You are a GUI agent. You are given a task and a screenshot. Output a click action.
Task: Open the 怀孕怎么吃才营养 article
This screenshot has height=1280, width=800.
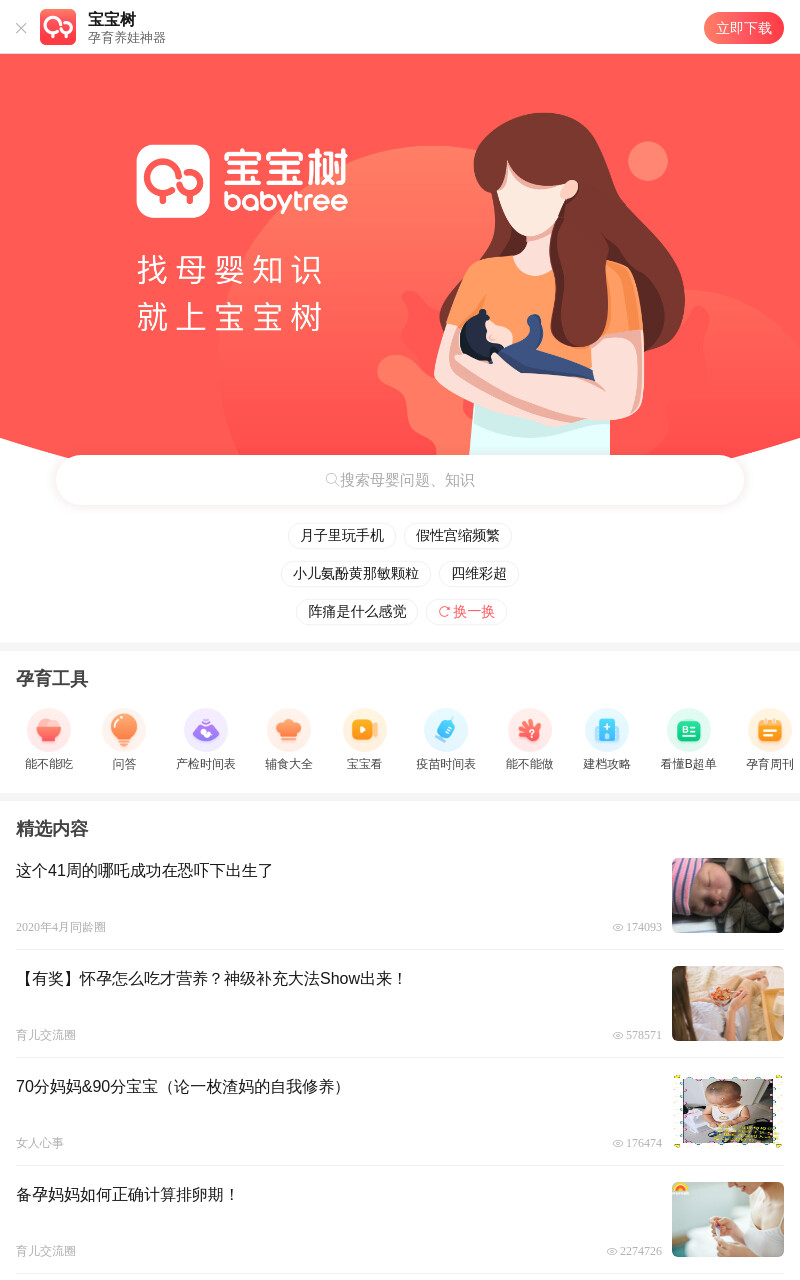click(x=400, y=1004)
